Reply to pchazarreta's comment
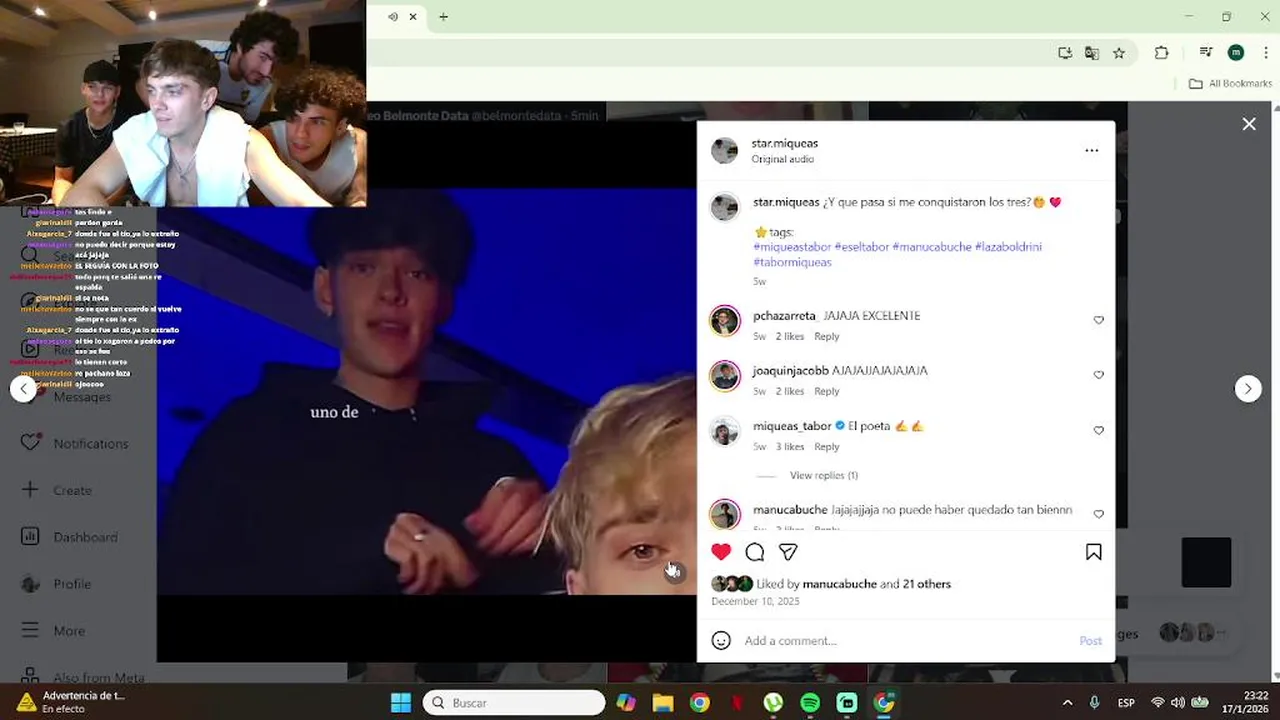Viewport: 1280px width, 720px height. coord(826,336)
